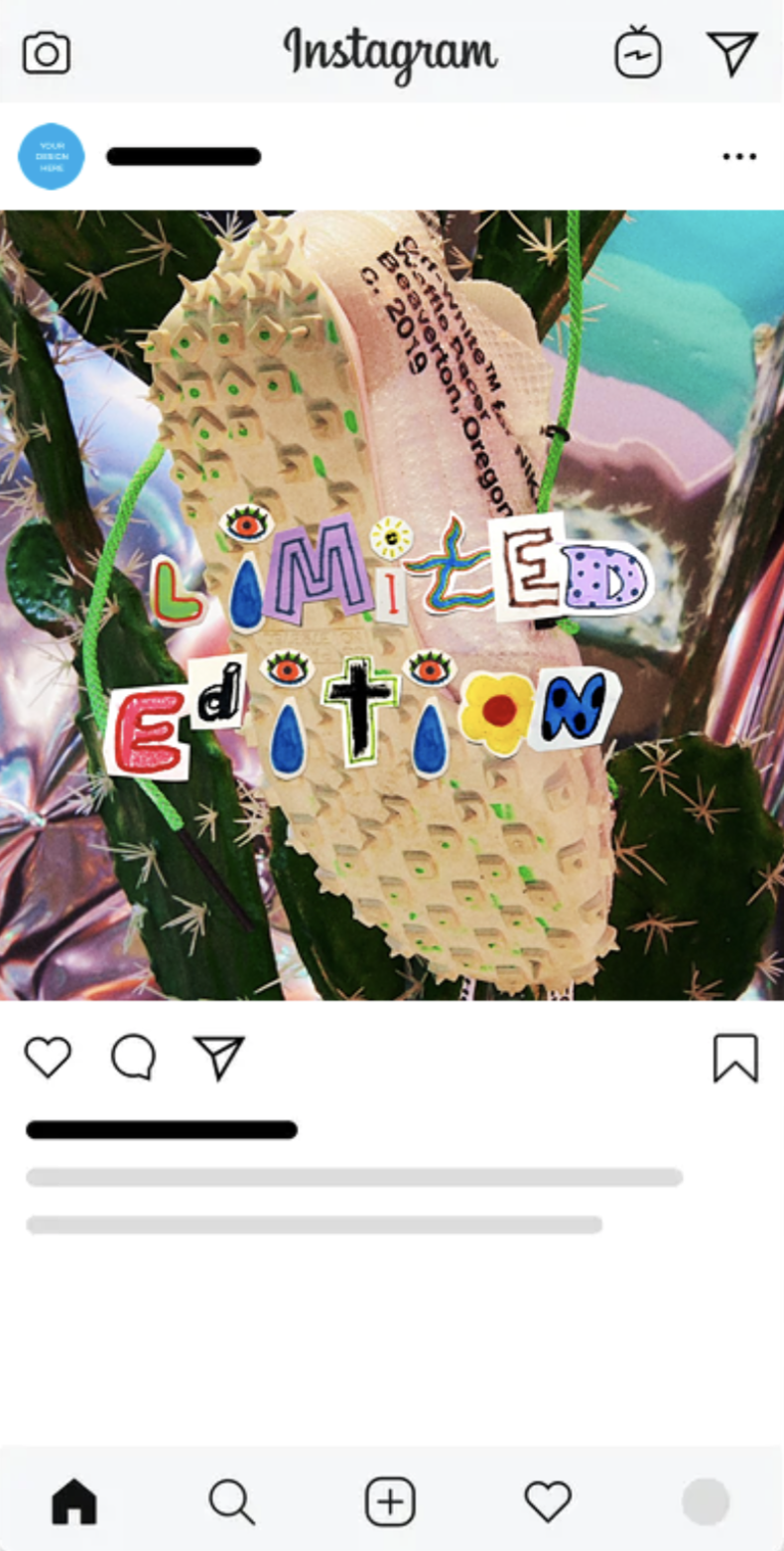Open the Limited Edition post image

[x=392, y=606]
